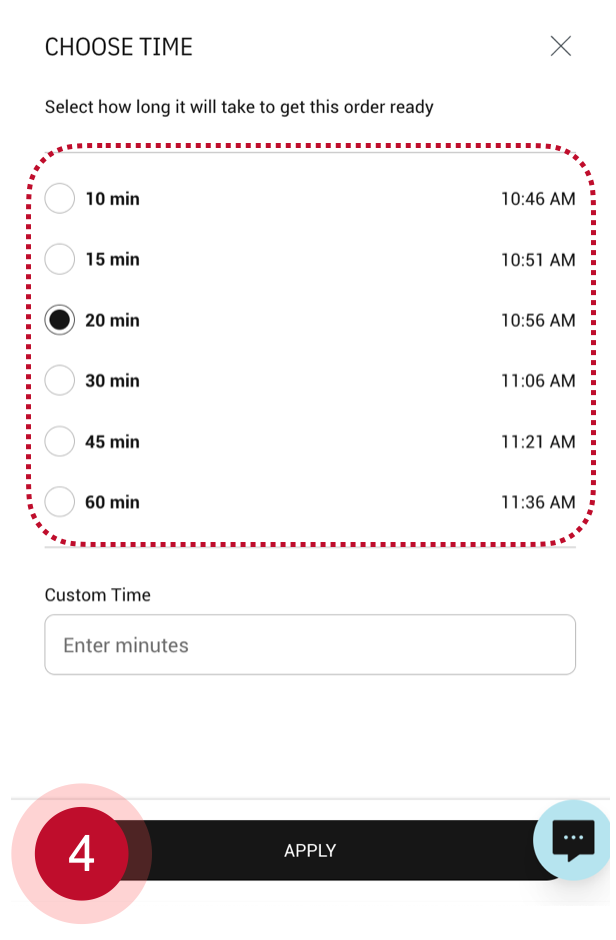Open the chat support bubble

(x=573, y=840)
